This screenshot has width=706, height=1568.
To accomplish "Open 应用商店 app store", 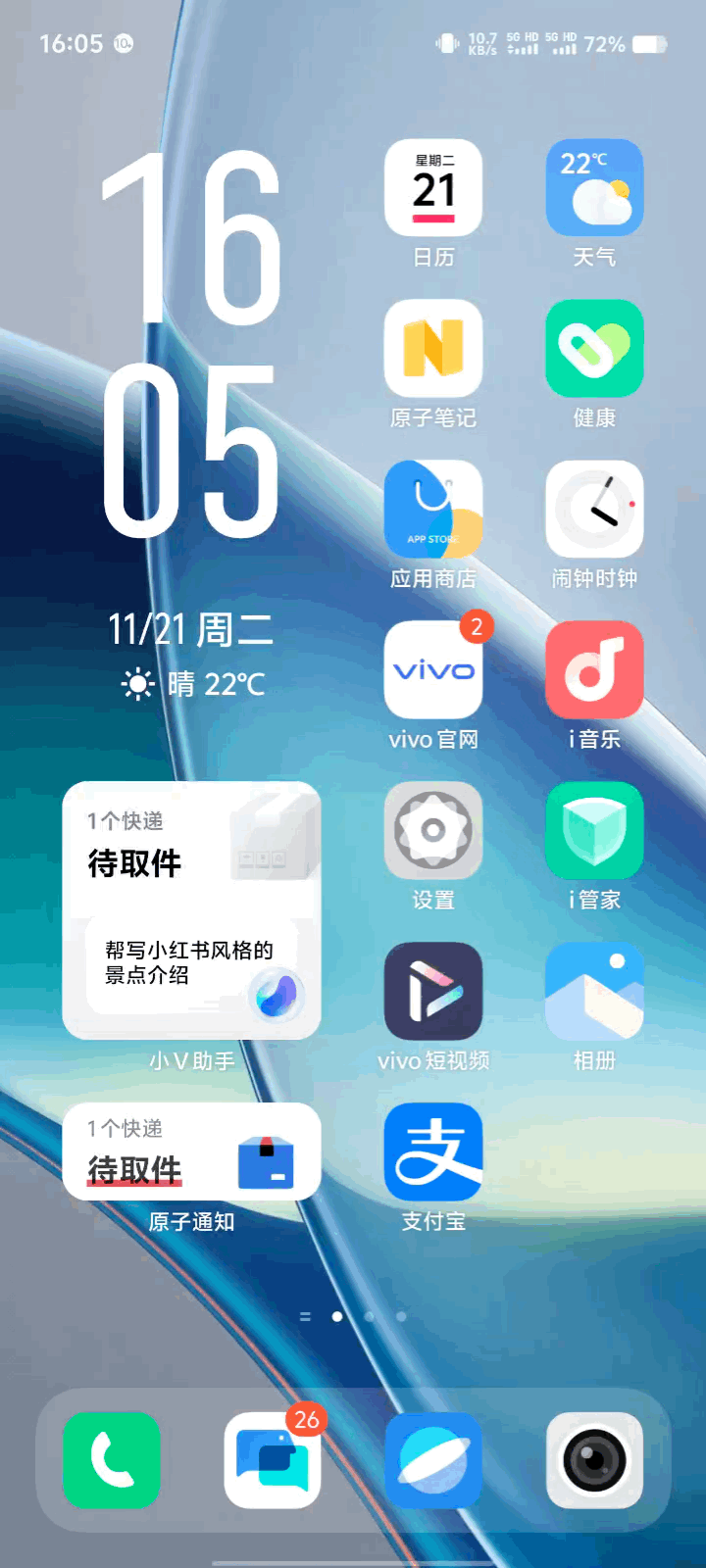I will (x=433, y=510).
